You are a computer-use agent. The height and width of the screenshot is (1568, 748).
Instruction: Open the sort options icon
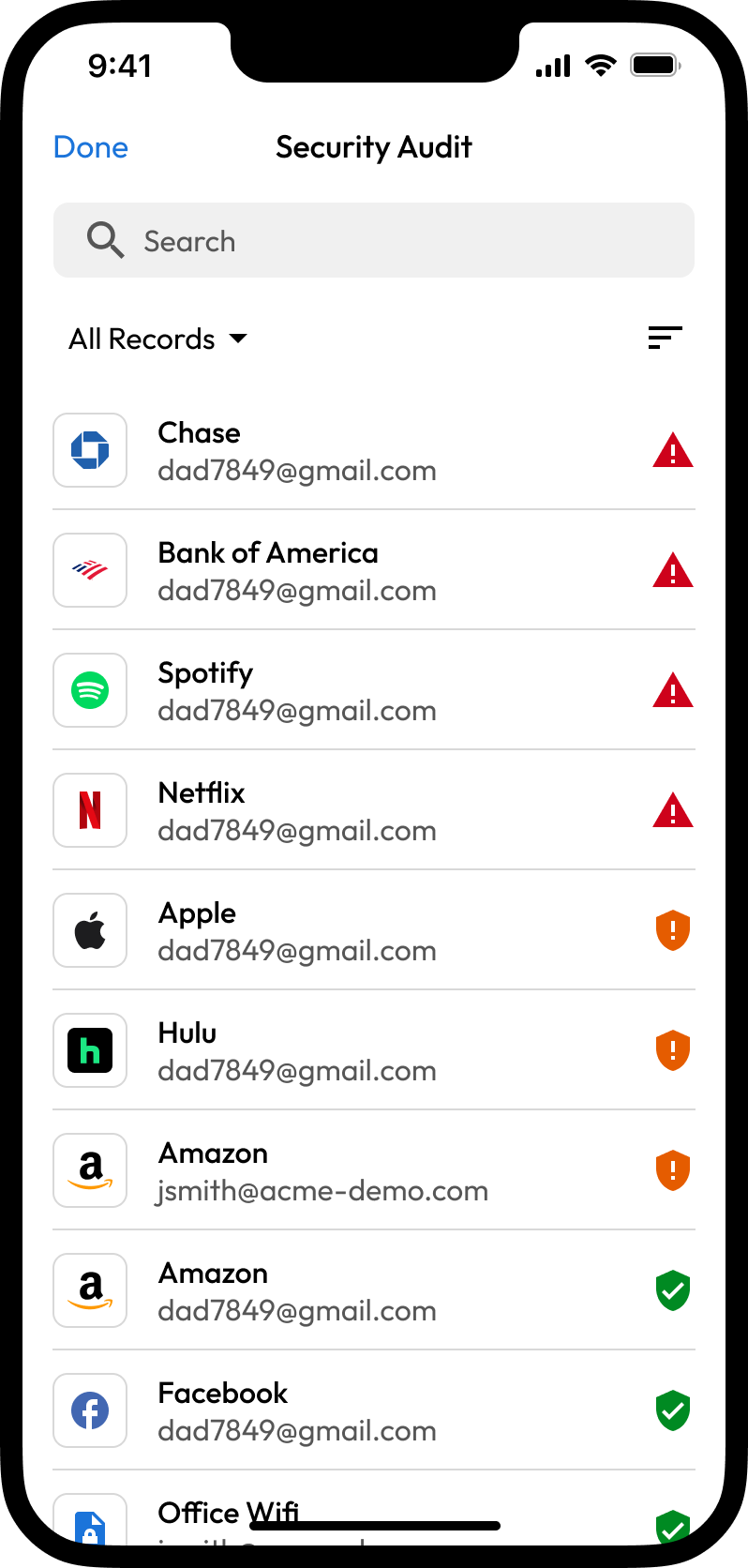[665, 338]
